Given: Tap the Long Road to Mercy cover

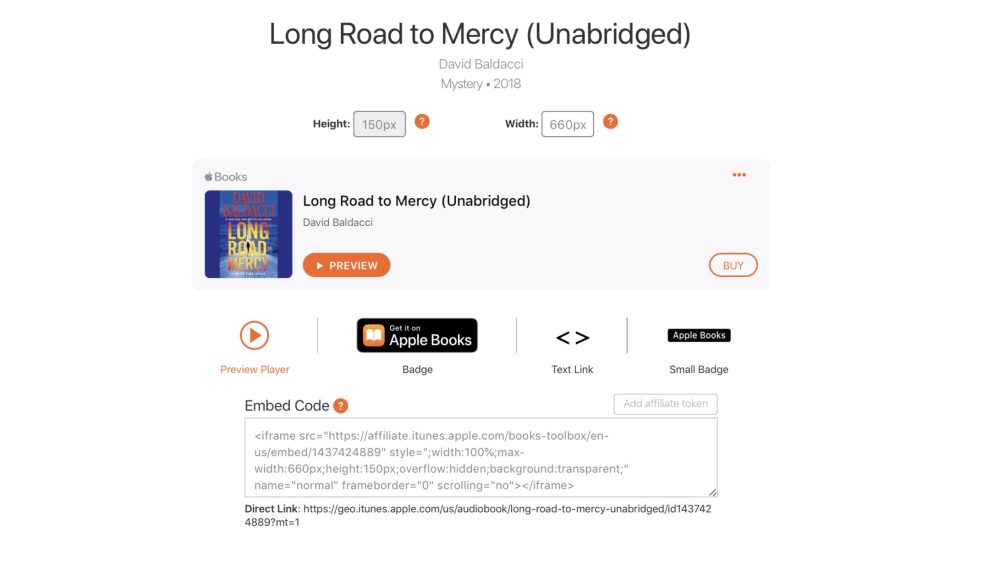Looking at the screenshot, I should (248, 234).
